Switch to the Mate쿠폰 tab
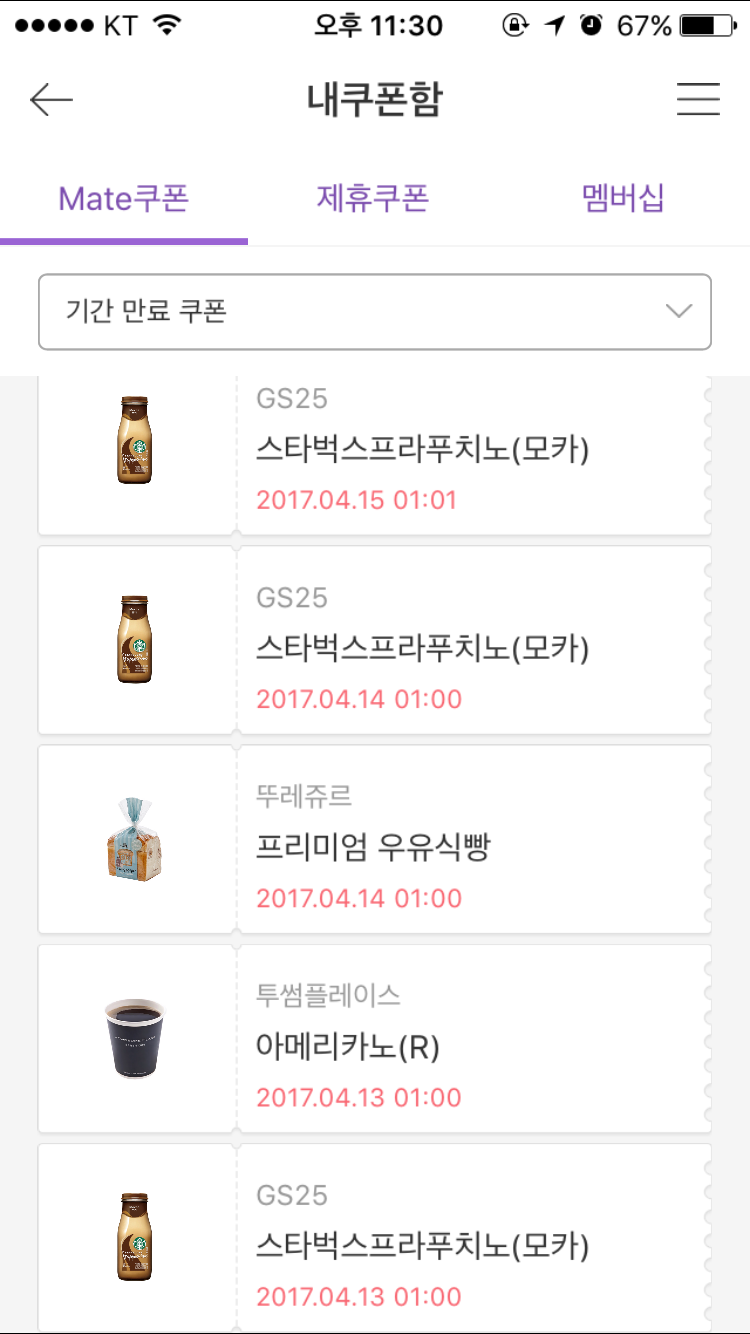The image size is (750, 1334). coord(124,198)
